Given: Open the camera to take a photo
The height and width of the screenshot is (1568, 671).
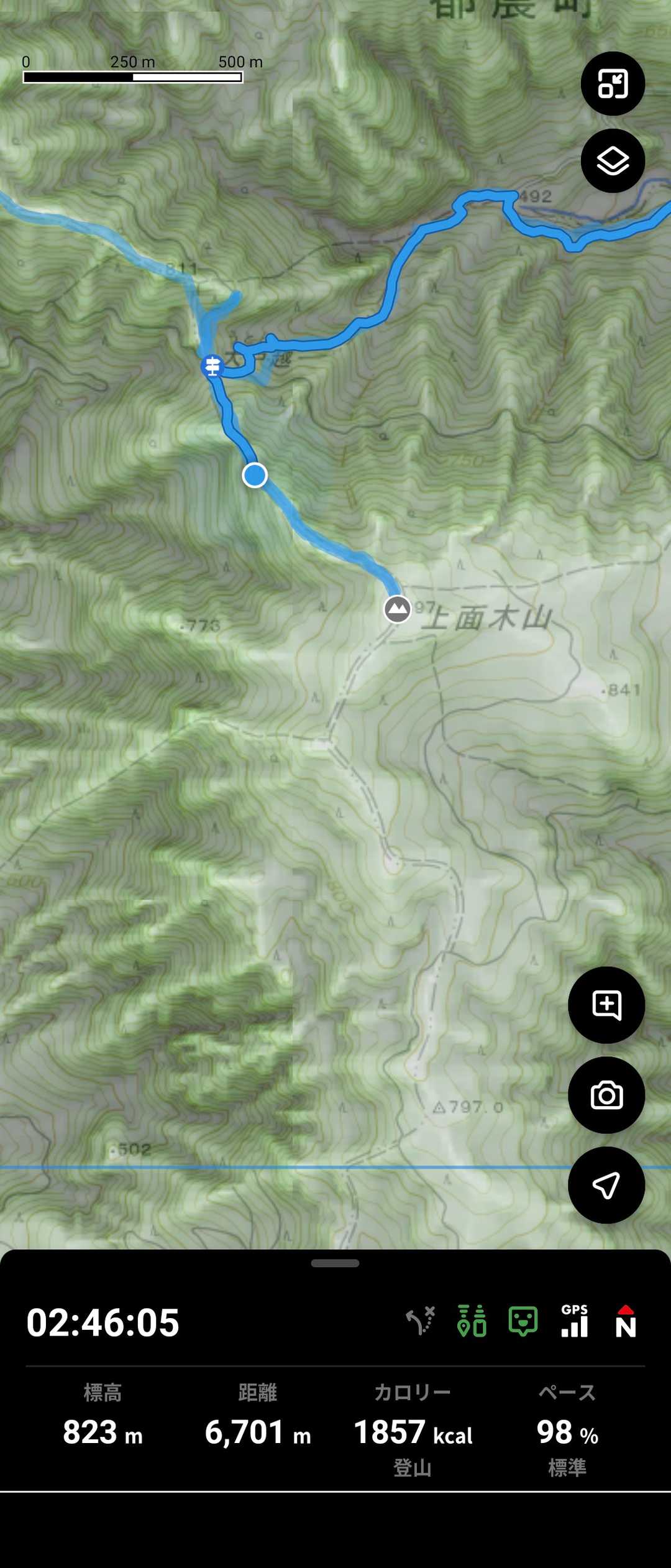Looking at the screenshot, I should [x=606, y=1095].
